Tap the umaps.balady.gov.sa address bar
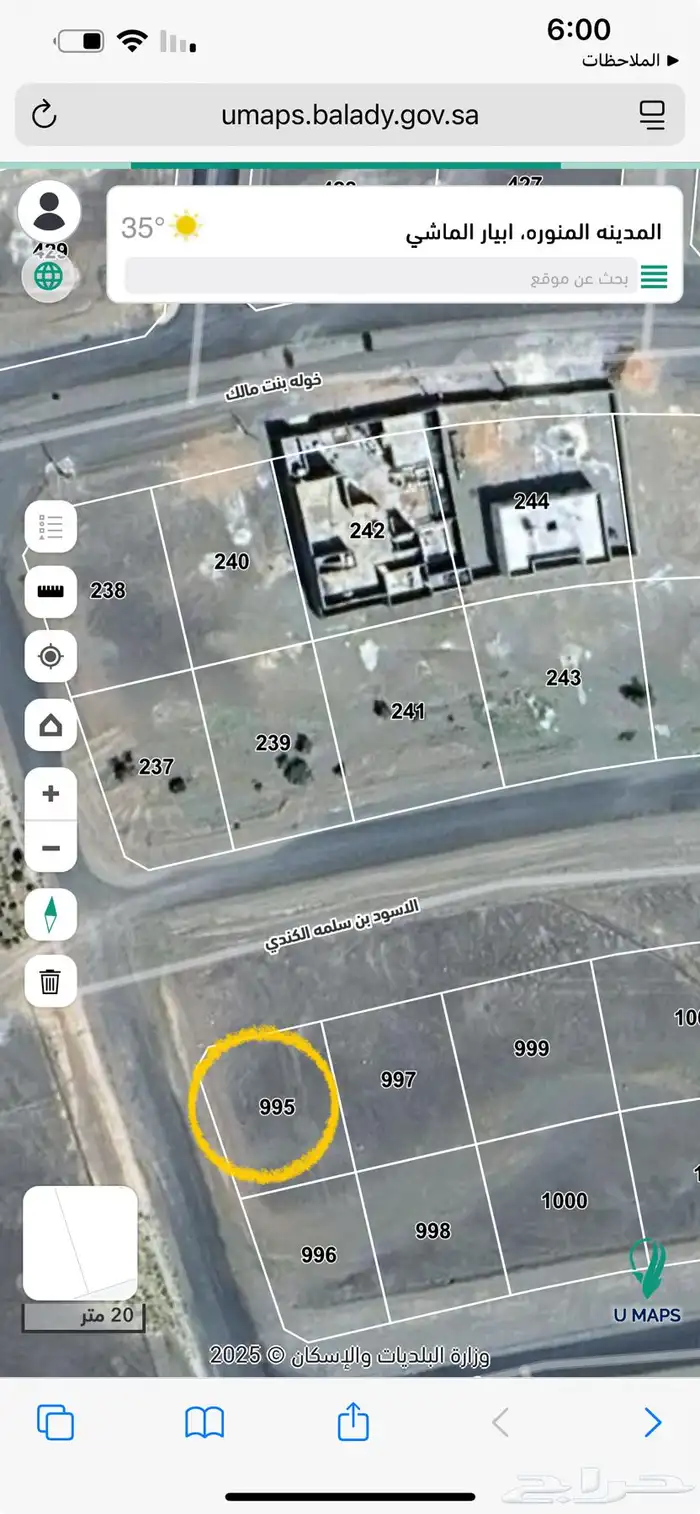700x1514 pixels. (350, 115)
